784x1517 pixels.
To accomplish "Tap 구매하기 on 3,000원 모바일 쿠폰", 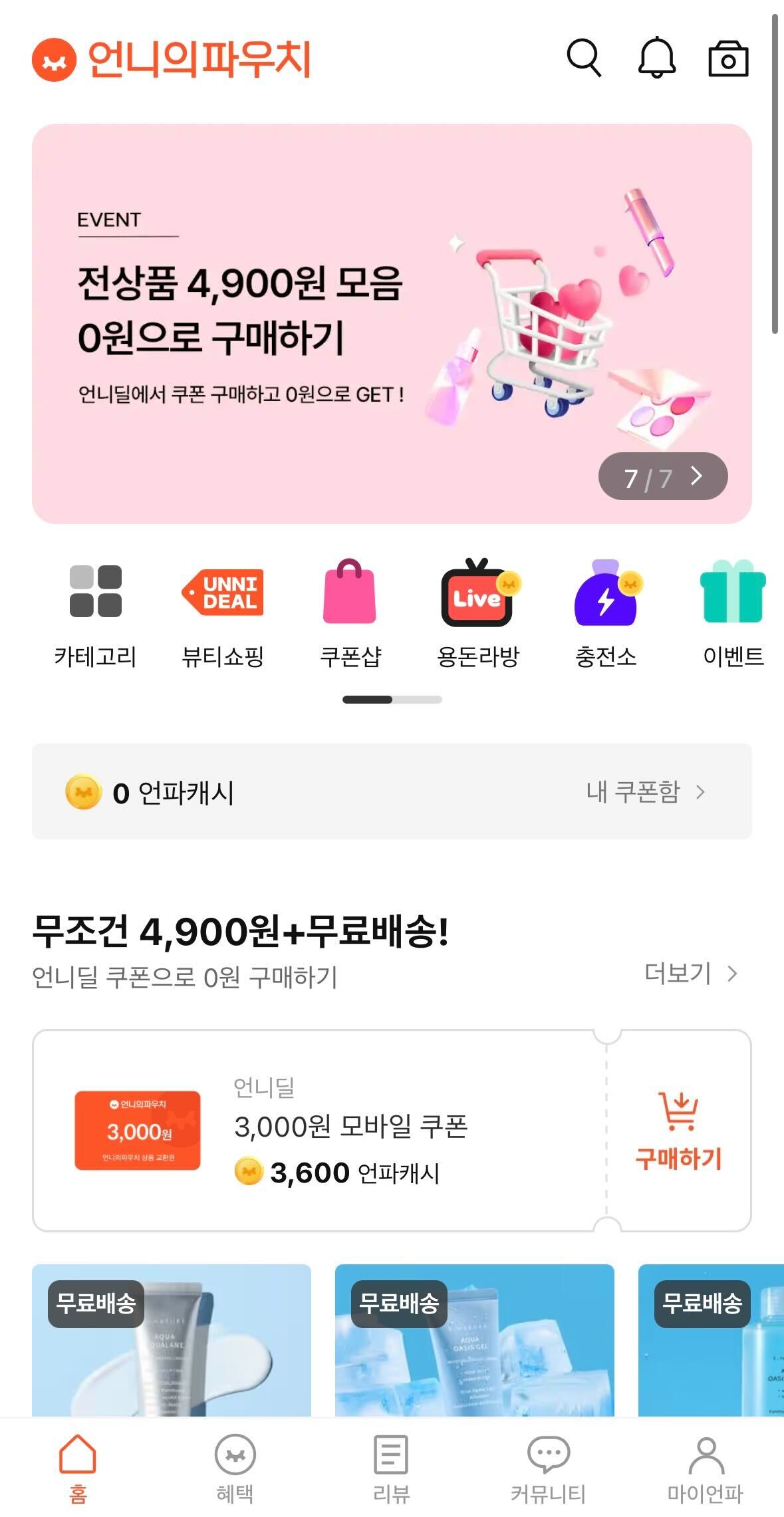I will pyautogui.click(x=678, y=1131).
